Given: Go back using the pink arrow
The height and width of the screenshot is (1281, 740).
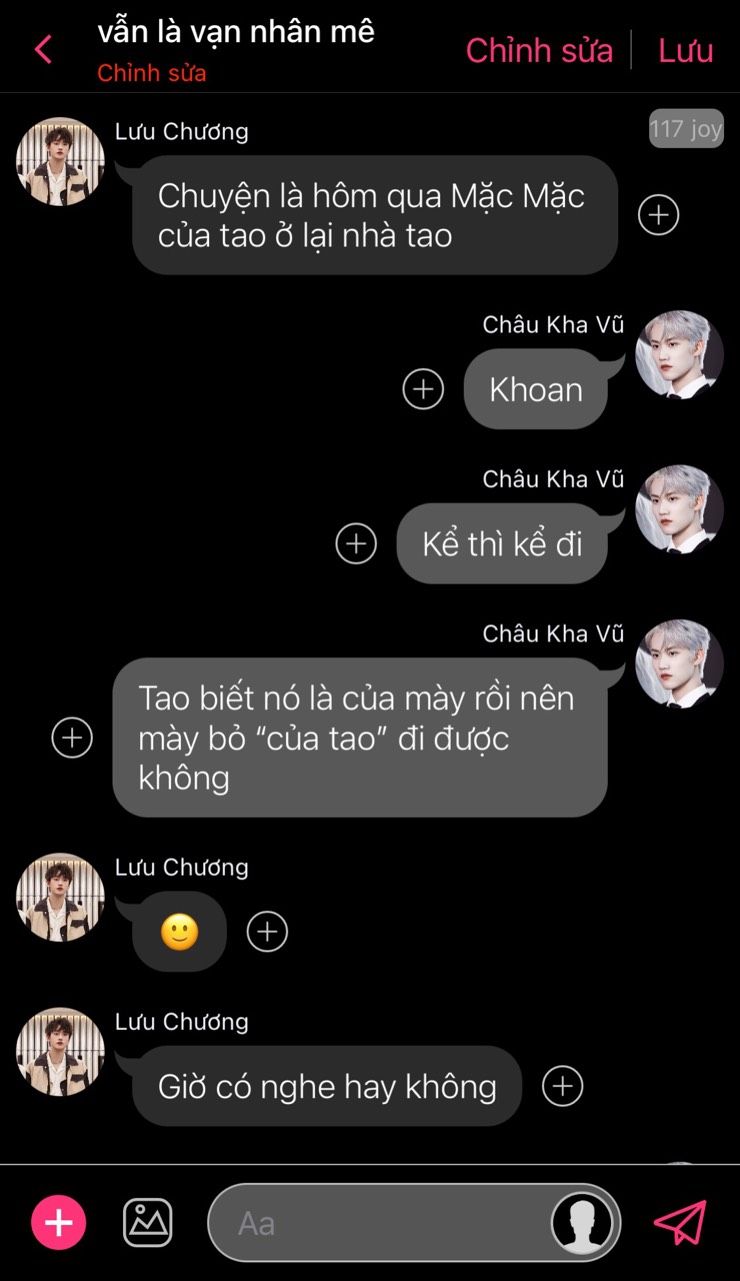Looking at the screenshot, I should point(43,49).
